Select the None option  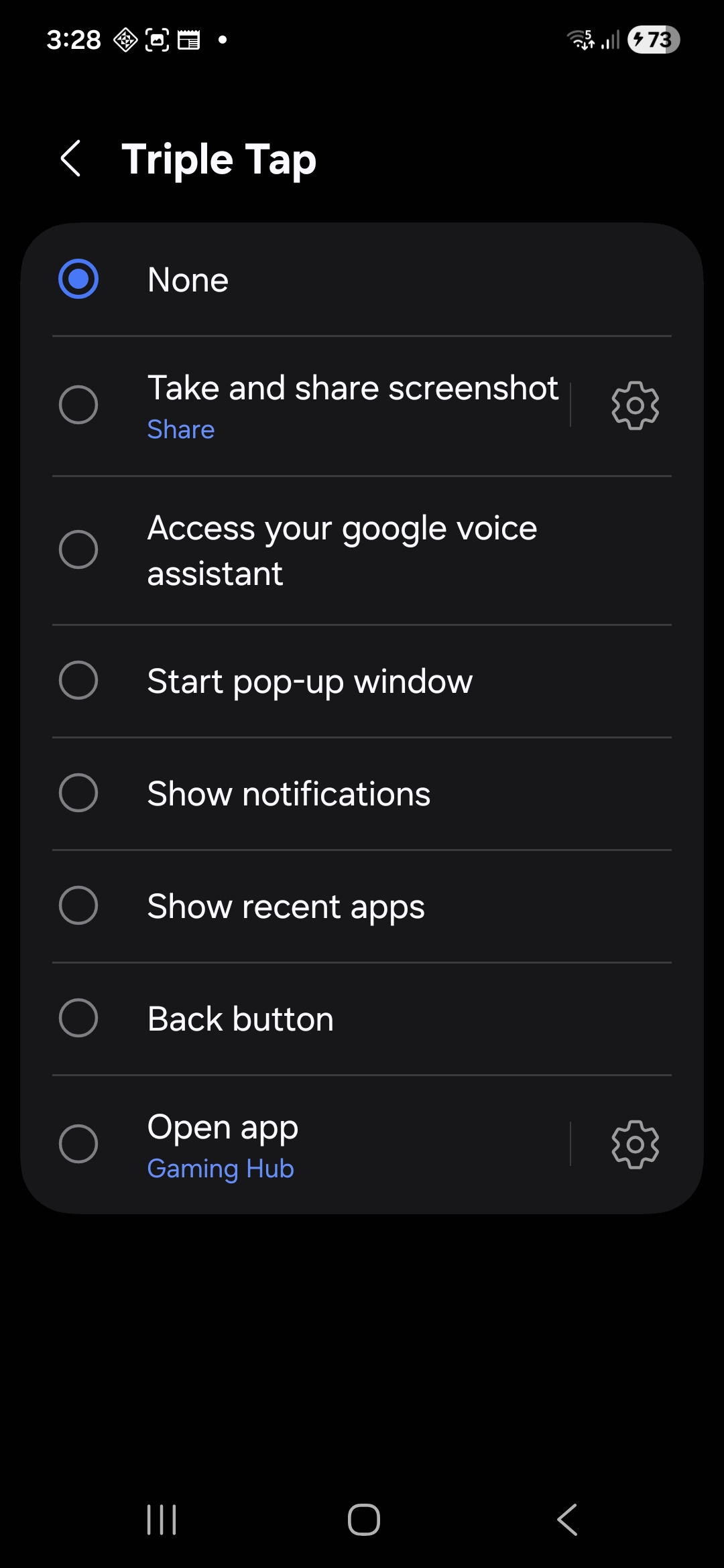coord(78,279)
